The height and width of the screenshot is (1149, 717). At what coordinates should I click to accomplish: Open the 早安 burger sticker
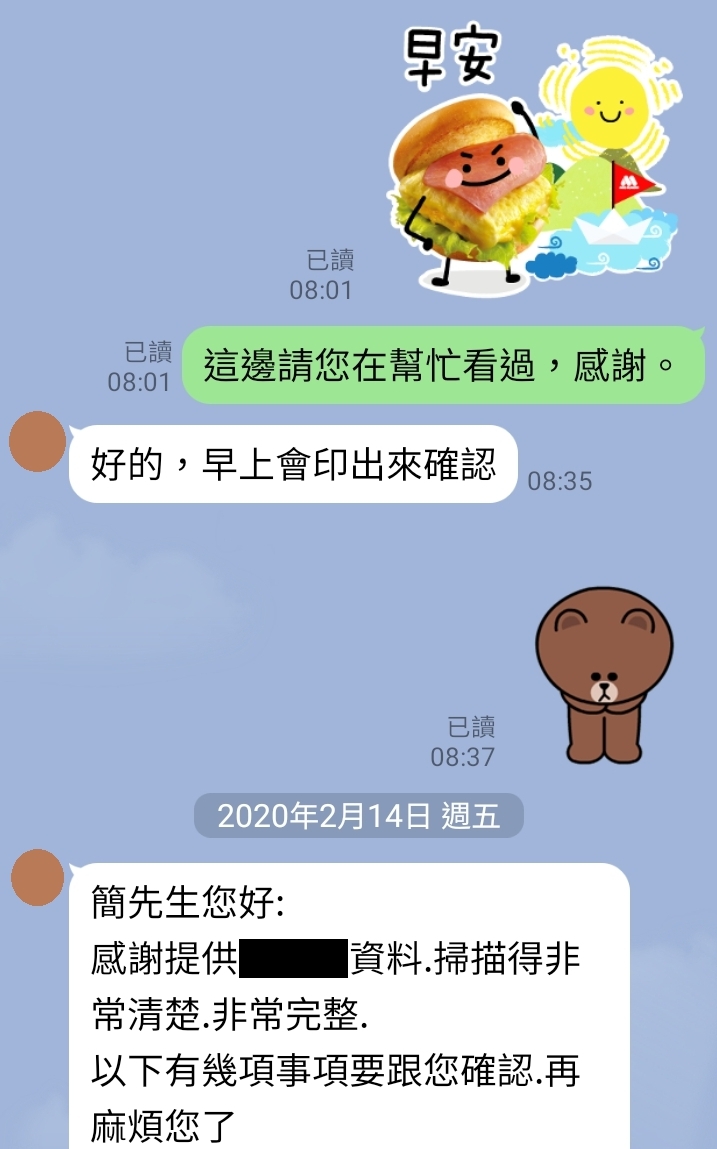[537, 160]
